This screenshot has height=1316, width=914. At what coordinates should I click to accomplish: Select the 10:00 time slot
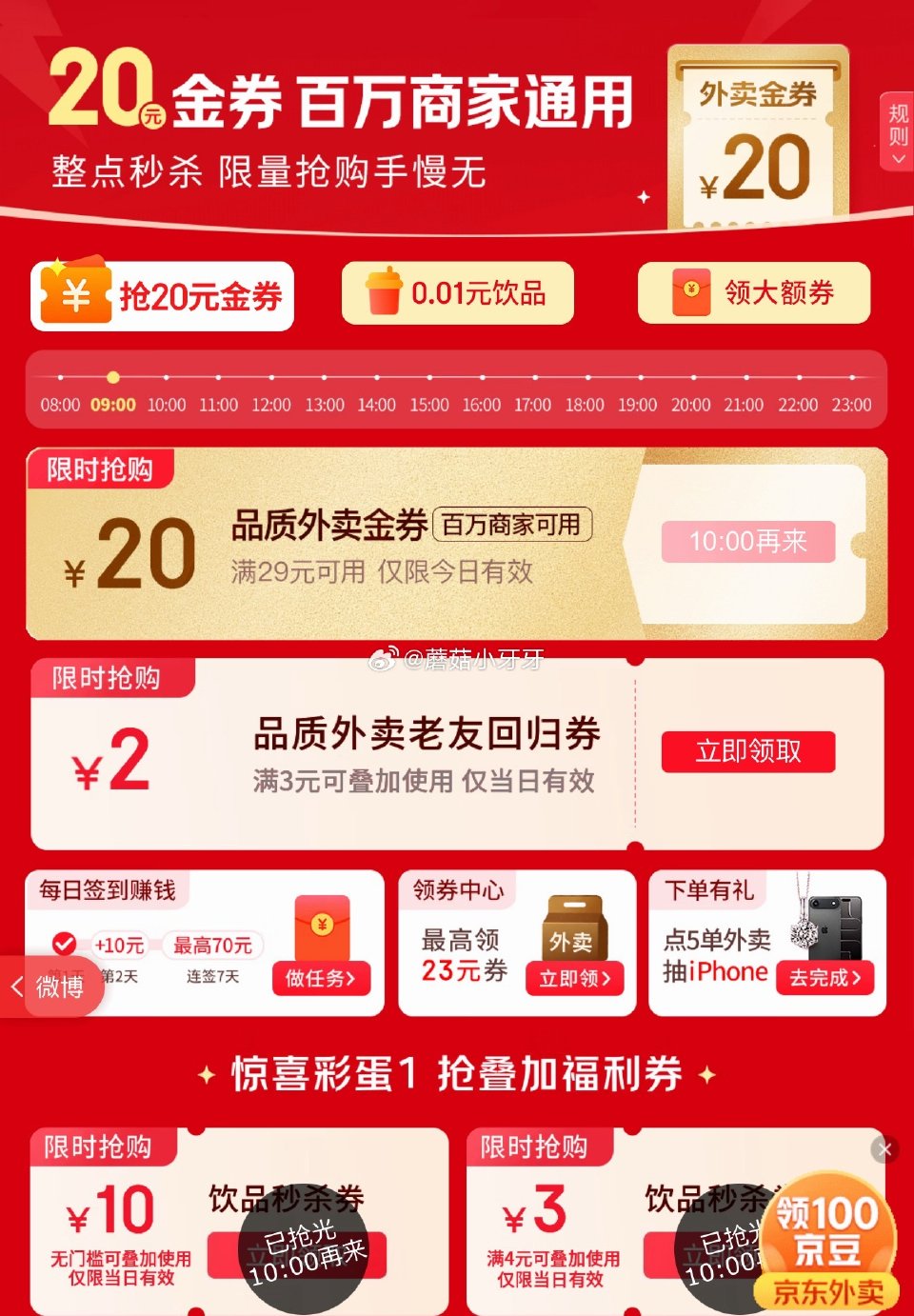[167, 404]
